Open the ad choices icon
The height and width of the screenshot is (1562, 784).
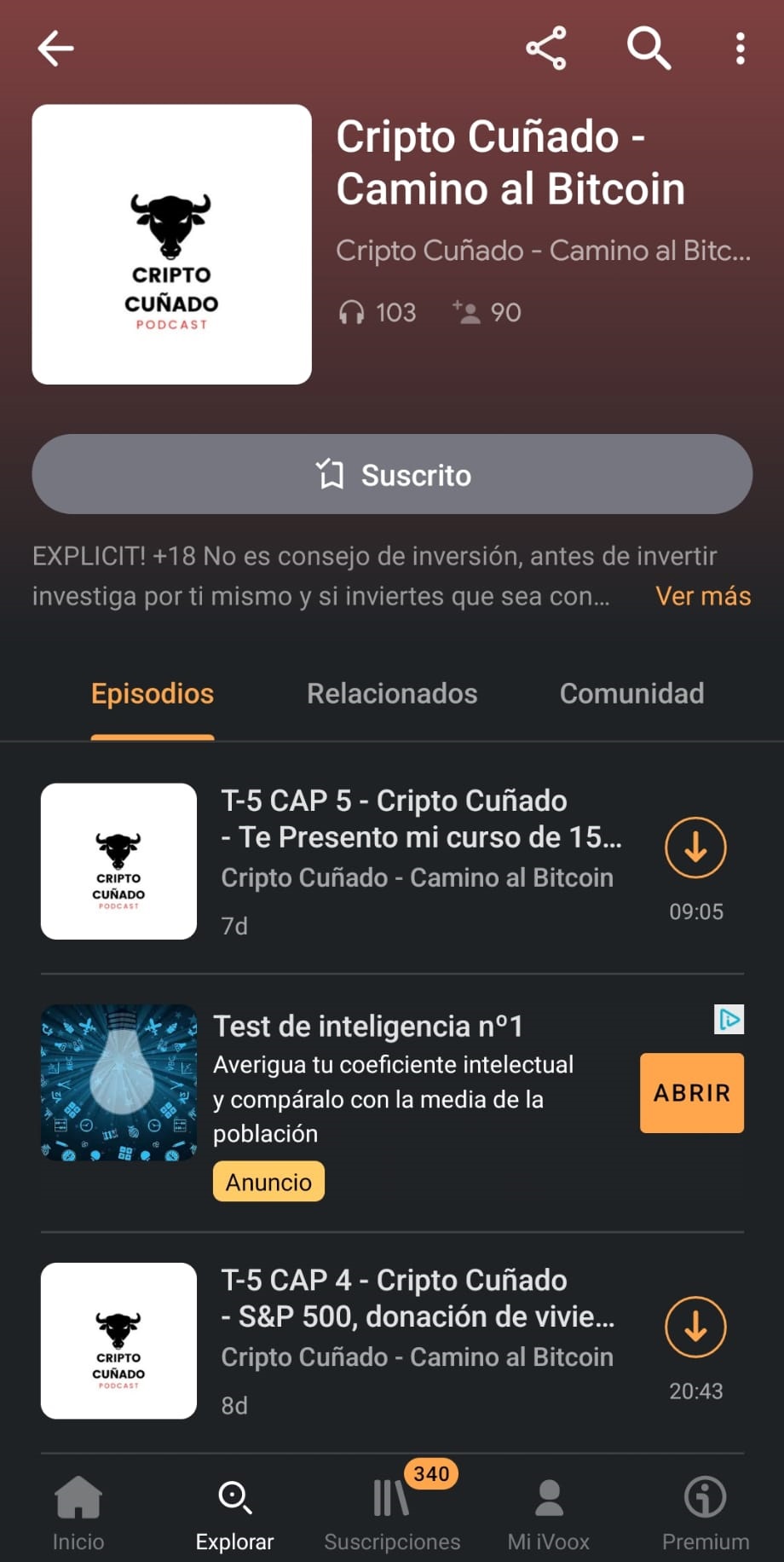729,1019
